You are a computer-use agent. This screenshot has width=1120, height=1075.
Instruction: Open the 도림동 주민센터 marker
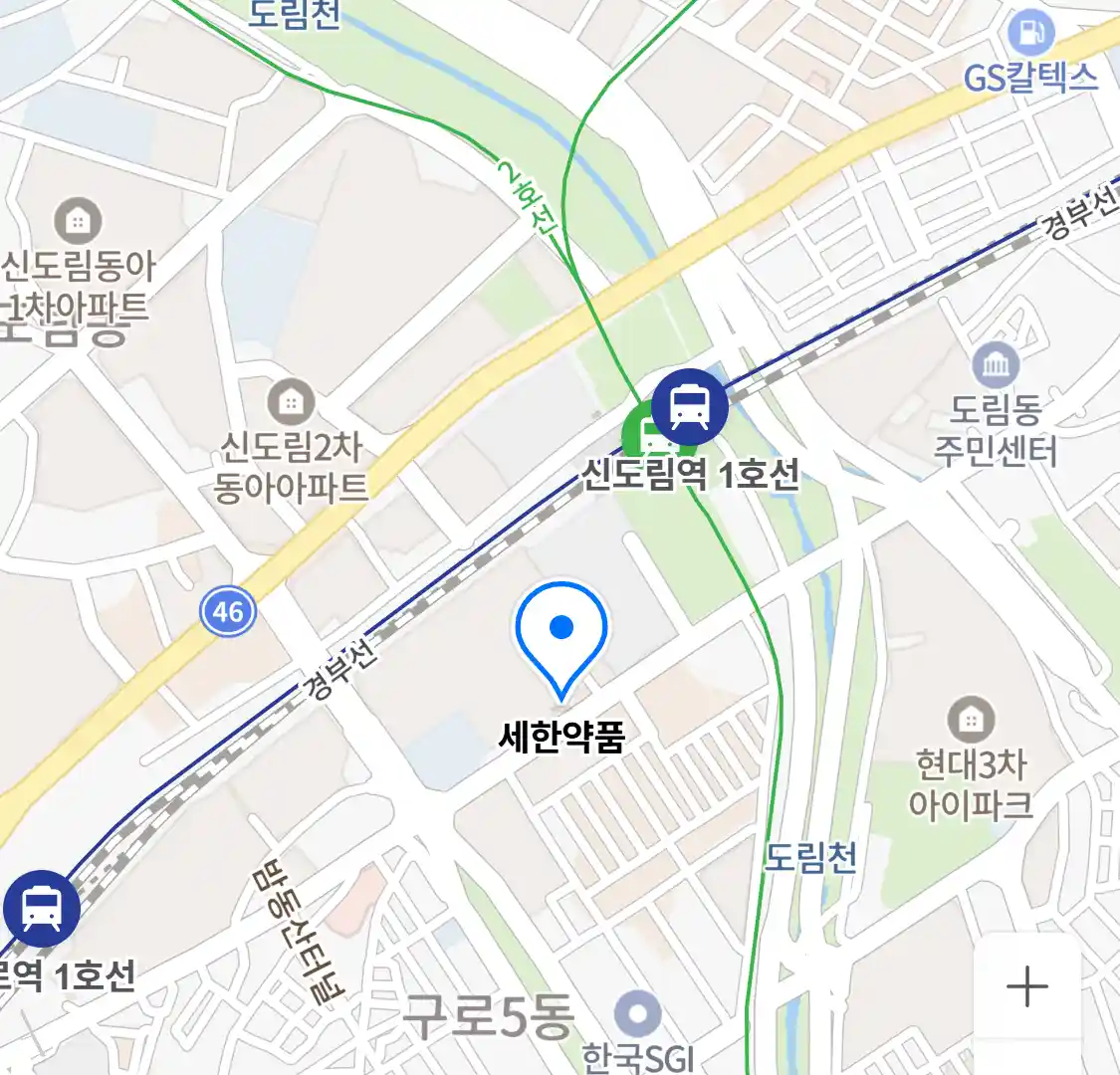[996, 366]
